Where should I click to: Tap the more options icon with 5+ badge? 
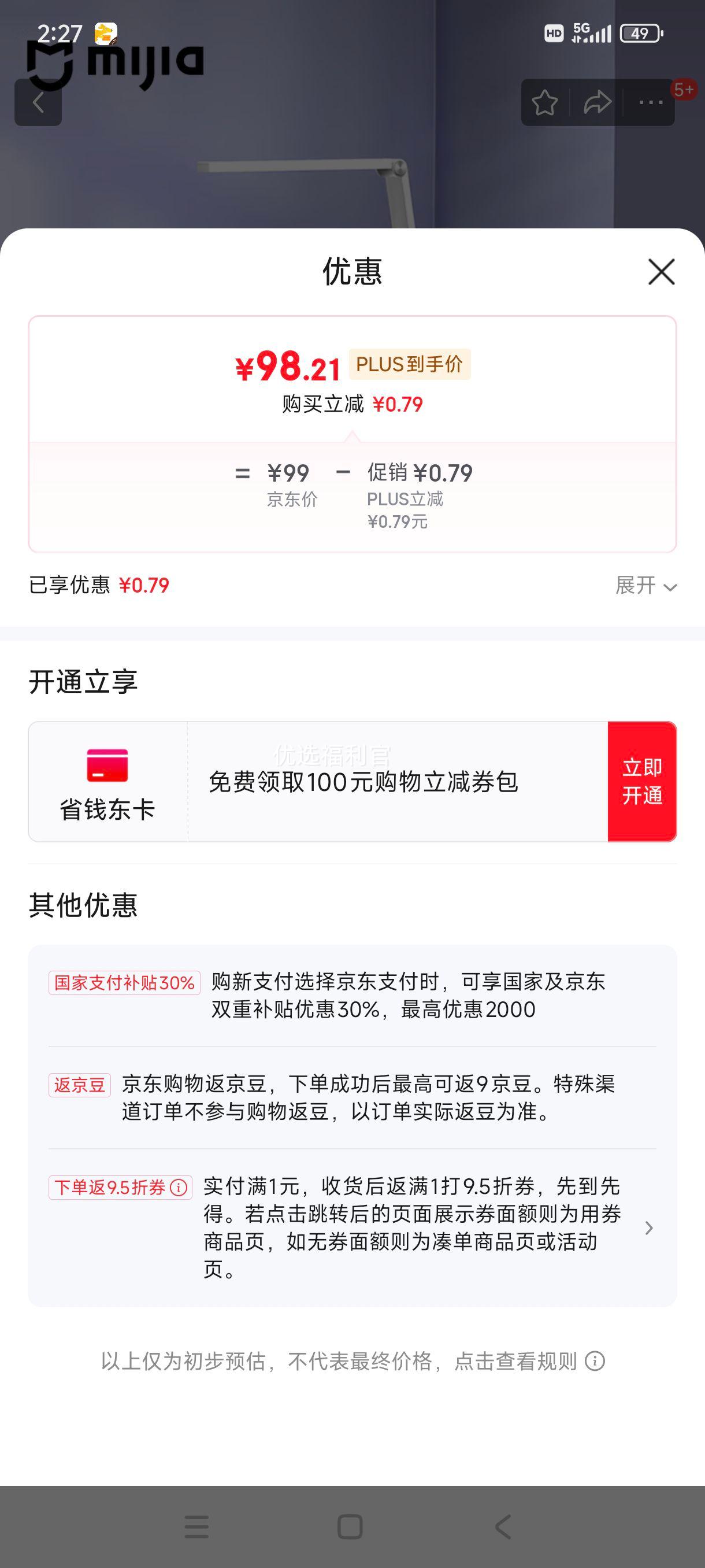650,102
